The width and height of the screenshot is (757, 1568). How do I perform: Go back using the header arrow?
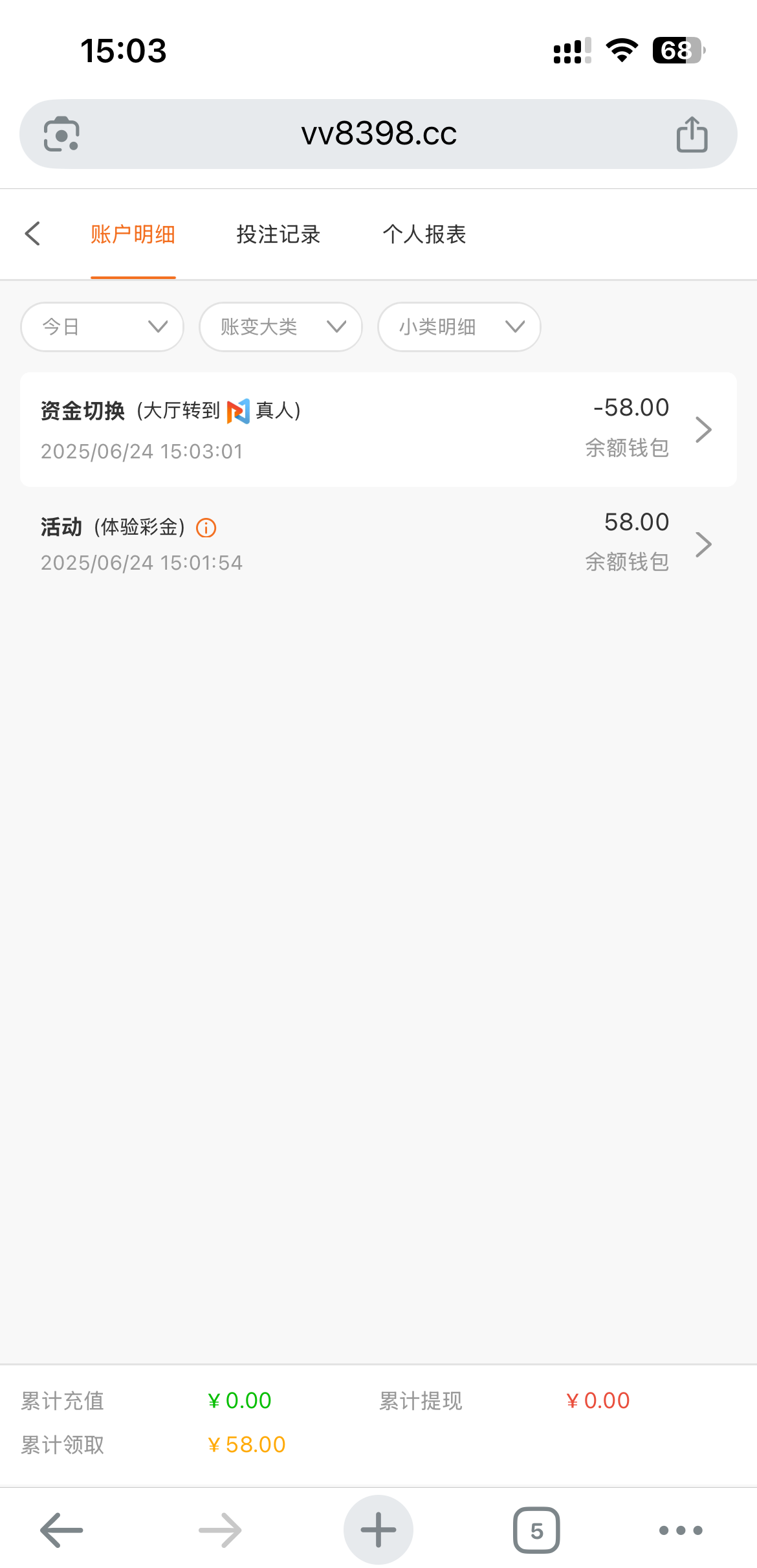(32, 234)
